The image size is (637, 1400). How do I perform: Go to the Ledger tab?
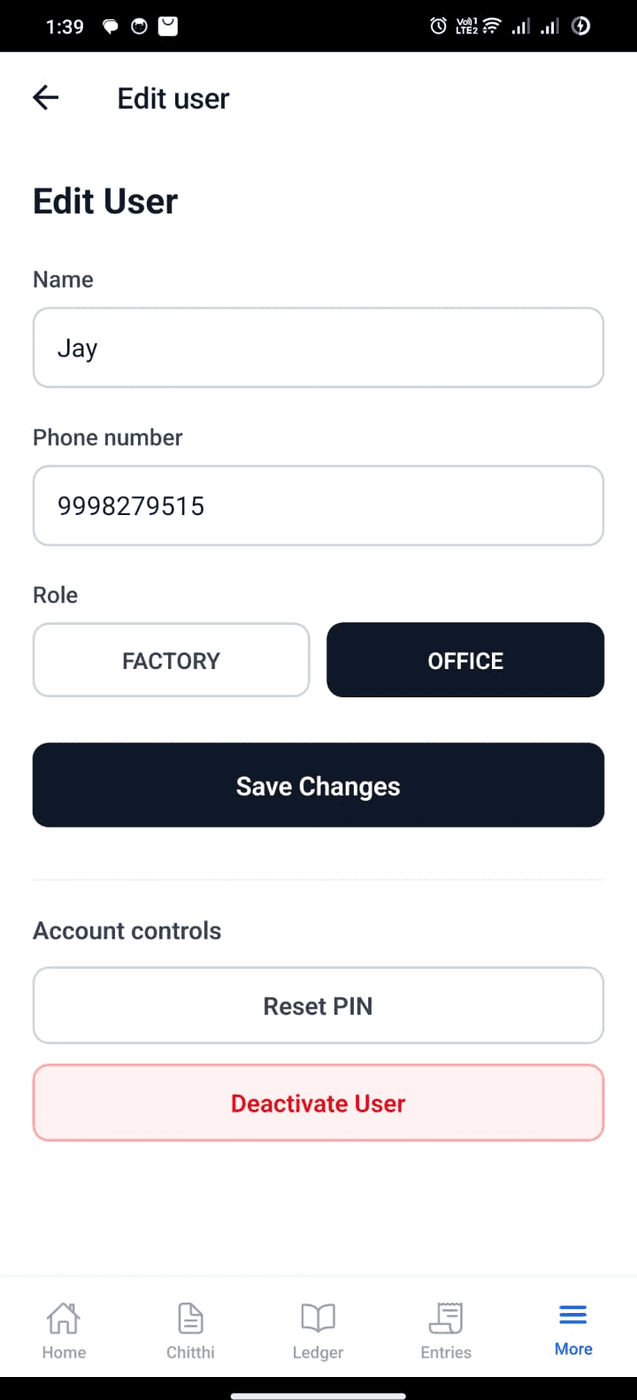(x=318, y=1330)
